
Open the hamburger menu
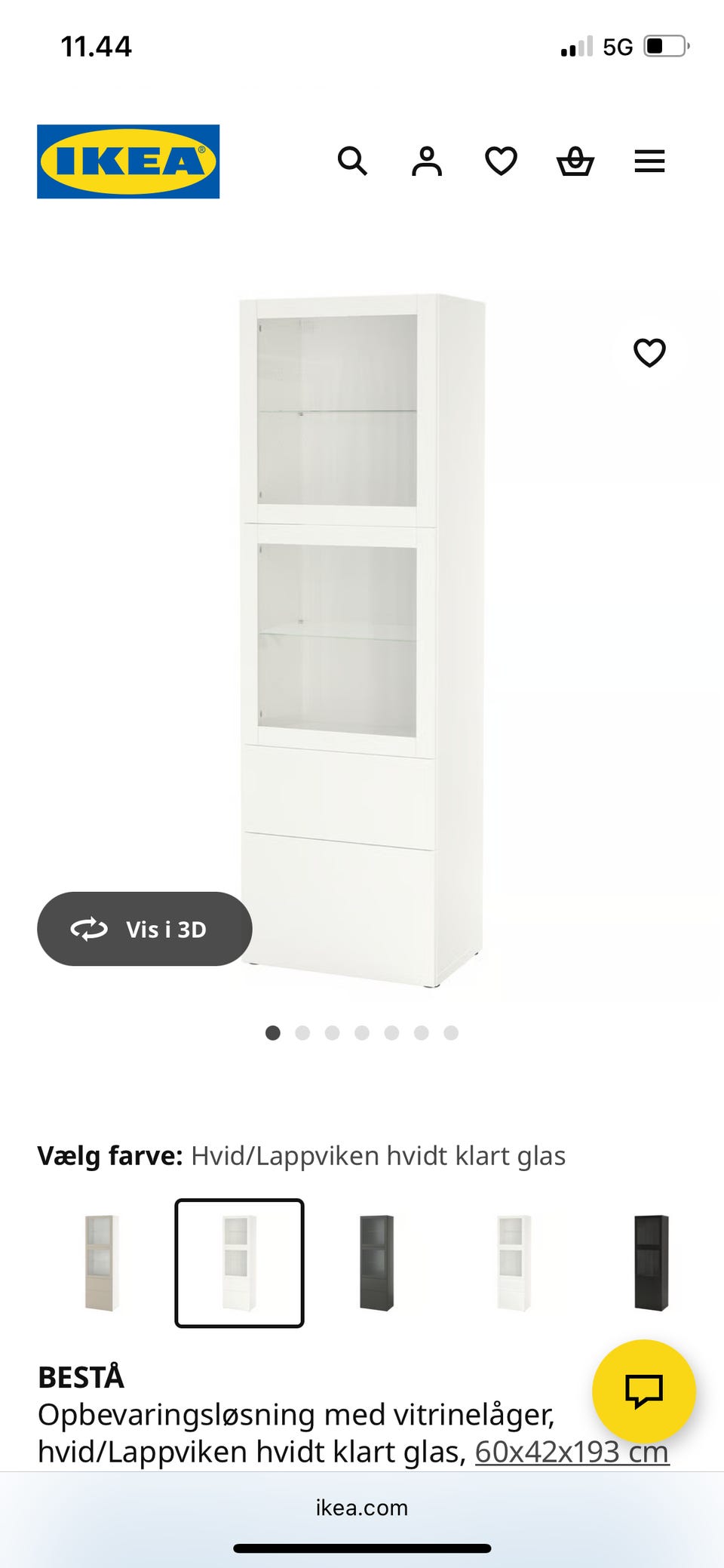point(649,161)
